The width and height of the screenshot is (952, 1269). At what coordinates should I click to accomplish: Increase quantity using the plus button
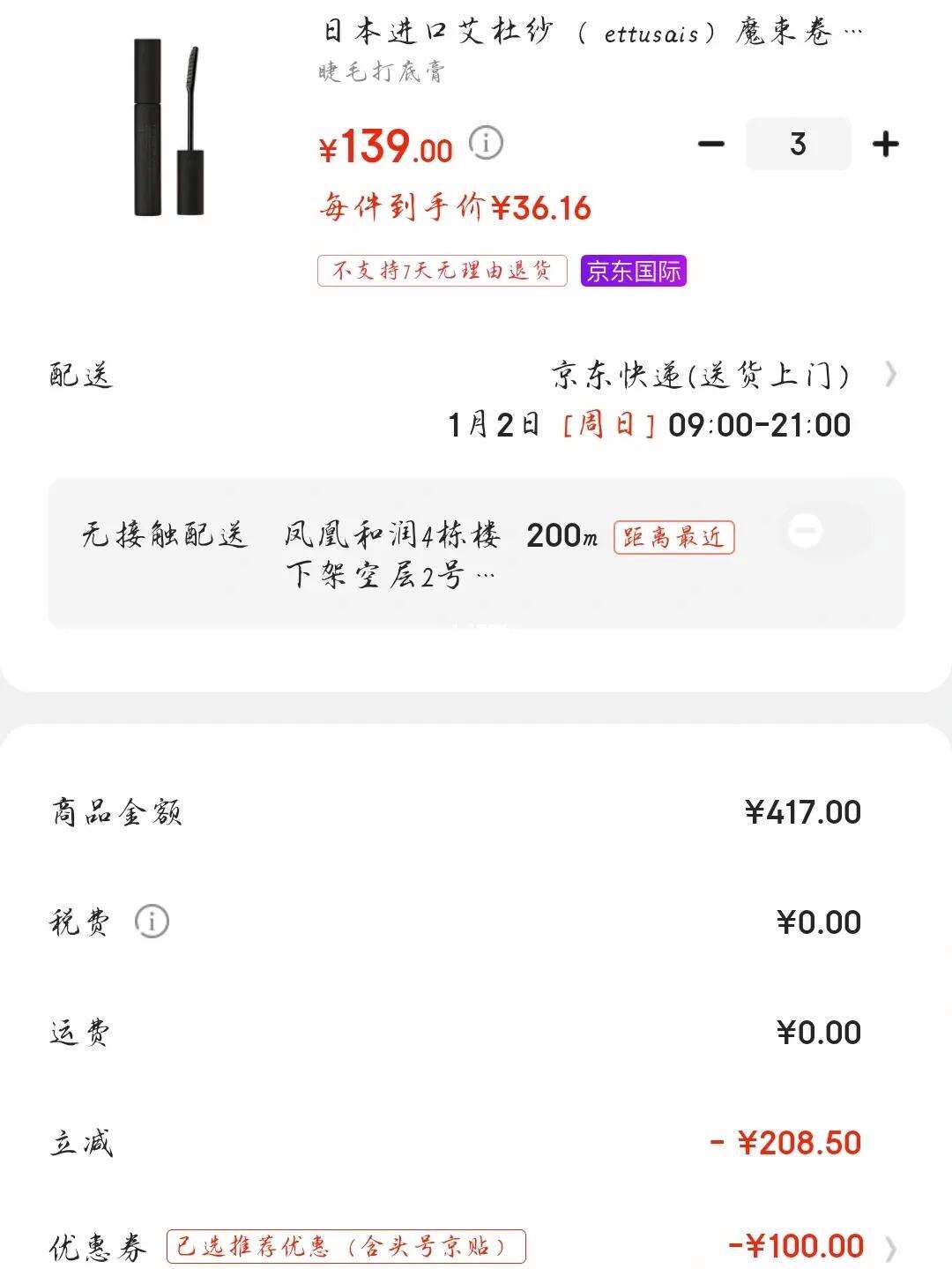[884, 143]
